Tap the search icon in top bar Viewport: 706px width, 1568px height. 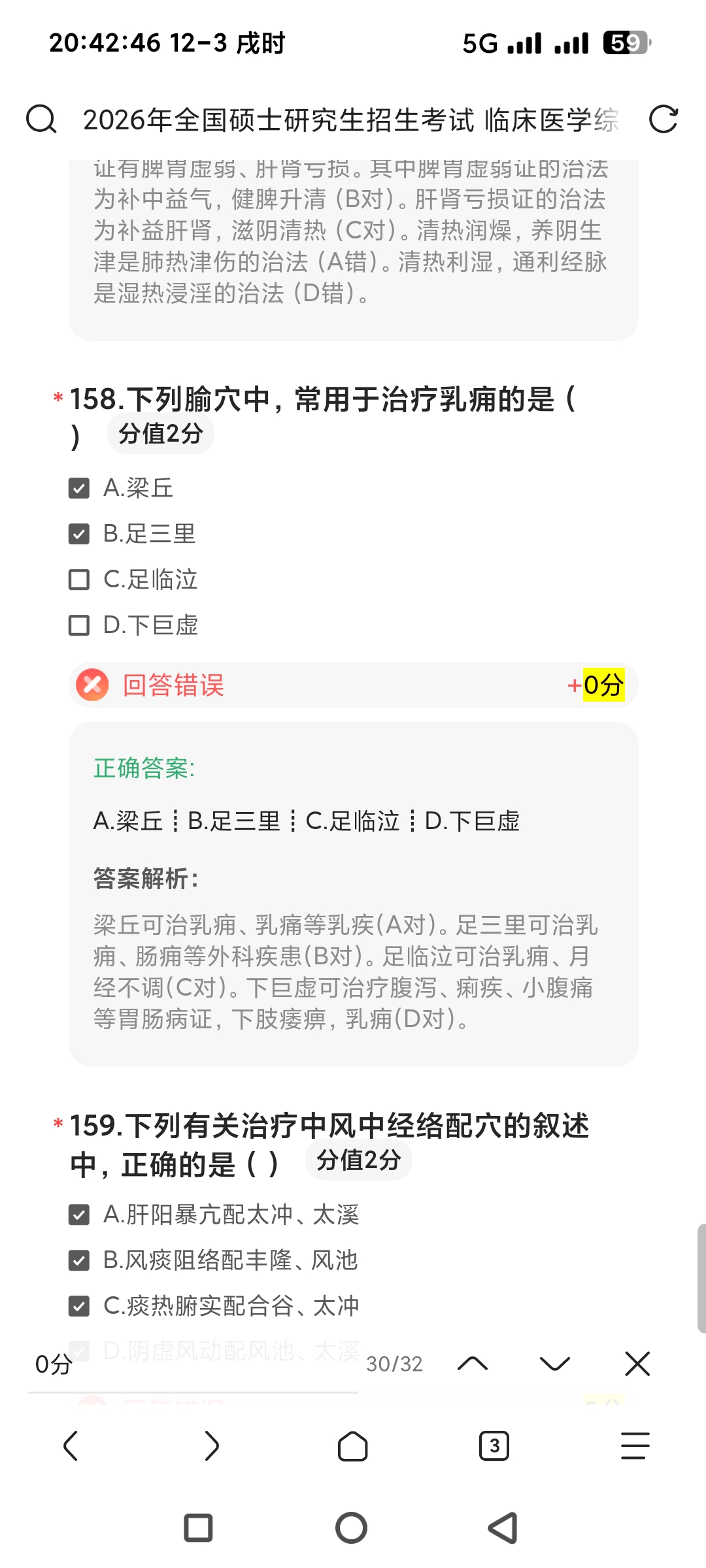[x=41, y=120]
